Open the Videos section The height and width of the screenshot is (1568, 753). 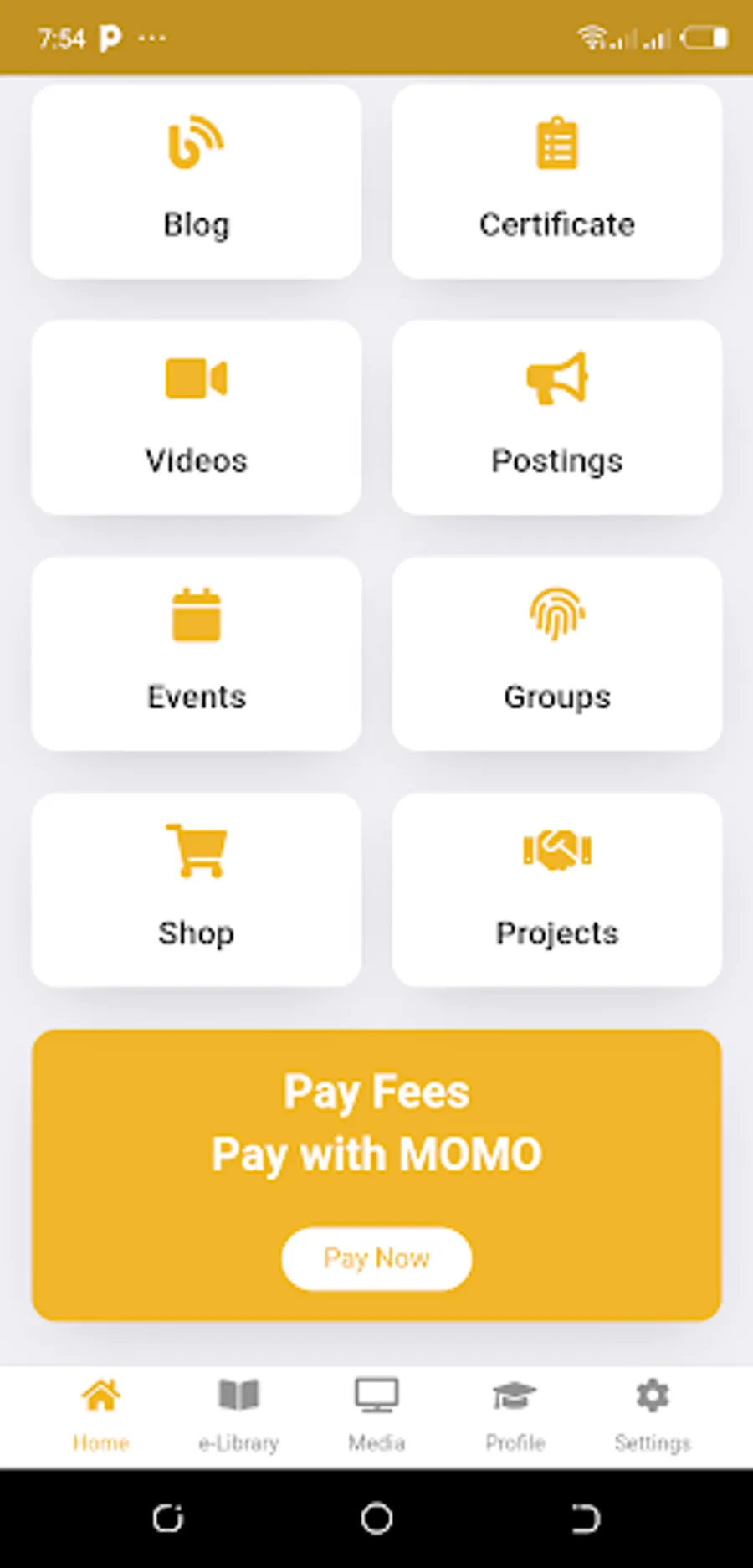click(x=197, y=418)
